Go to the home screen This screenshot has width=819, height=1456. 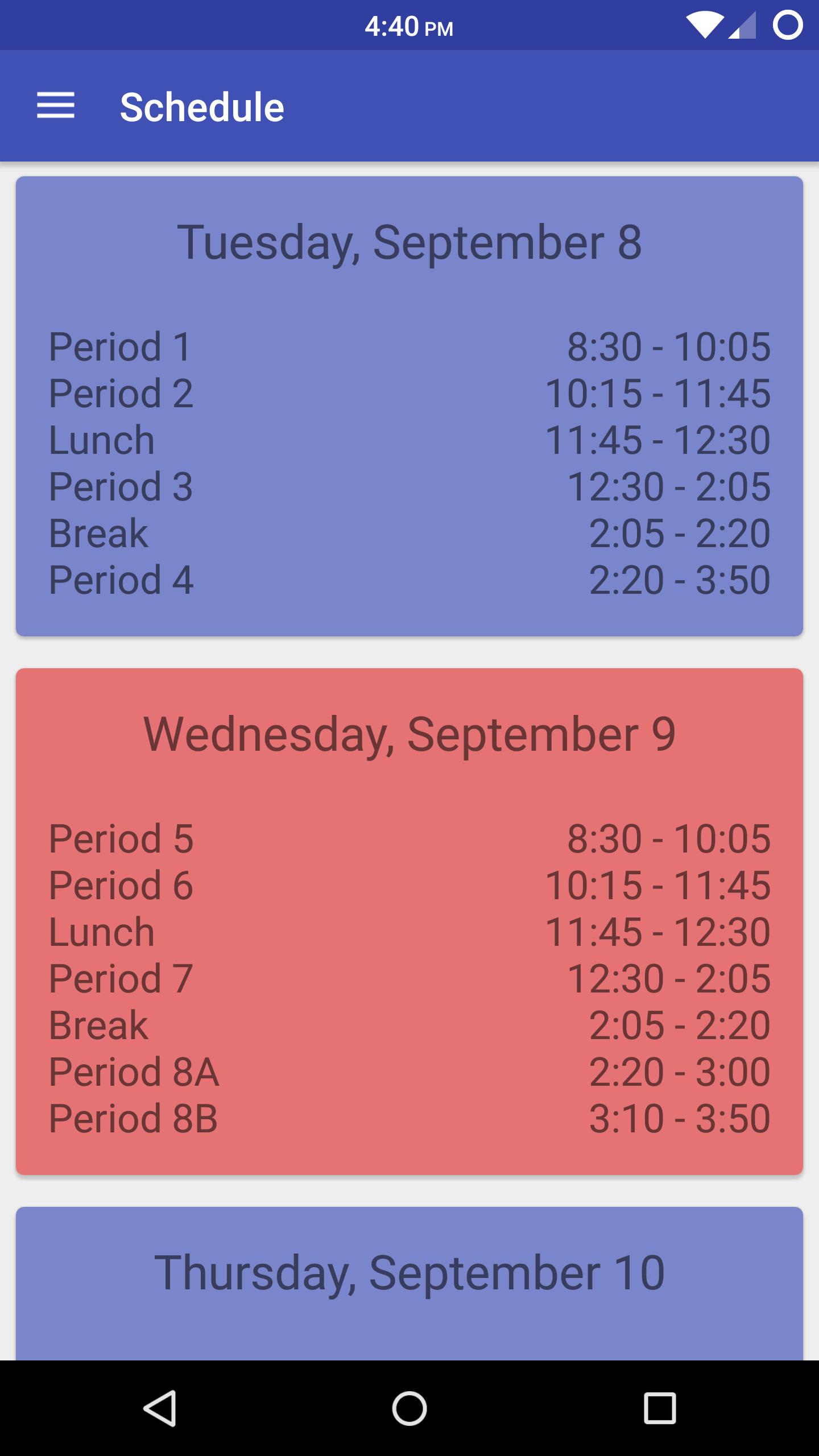pos(409,1409)
